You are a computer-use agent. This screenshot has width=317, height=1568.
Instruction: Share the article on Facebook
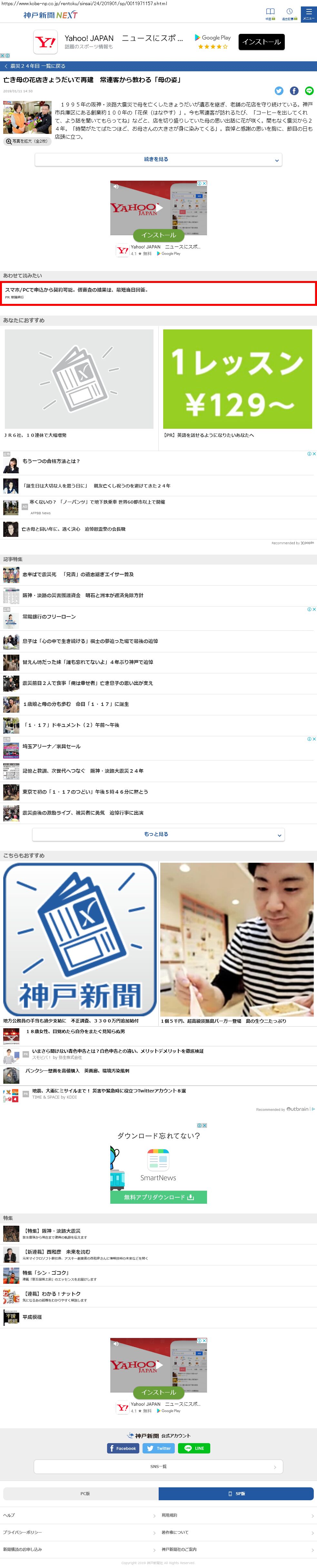click(x=294, y=91)
